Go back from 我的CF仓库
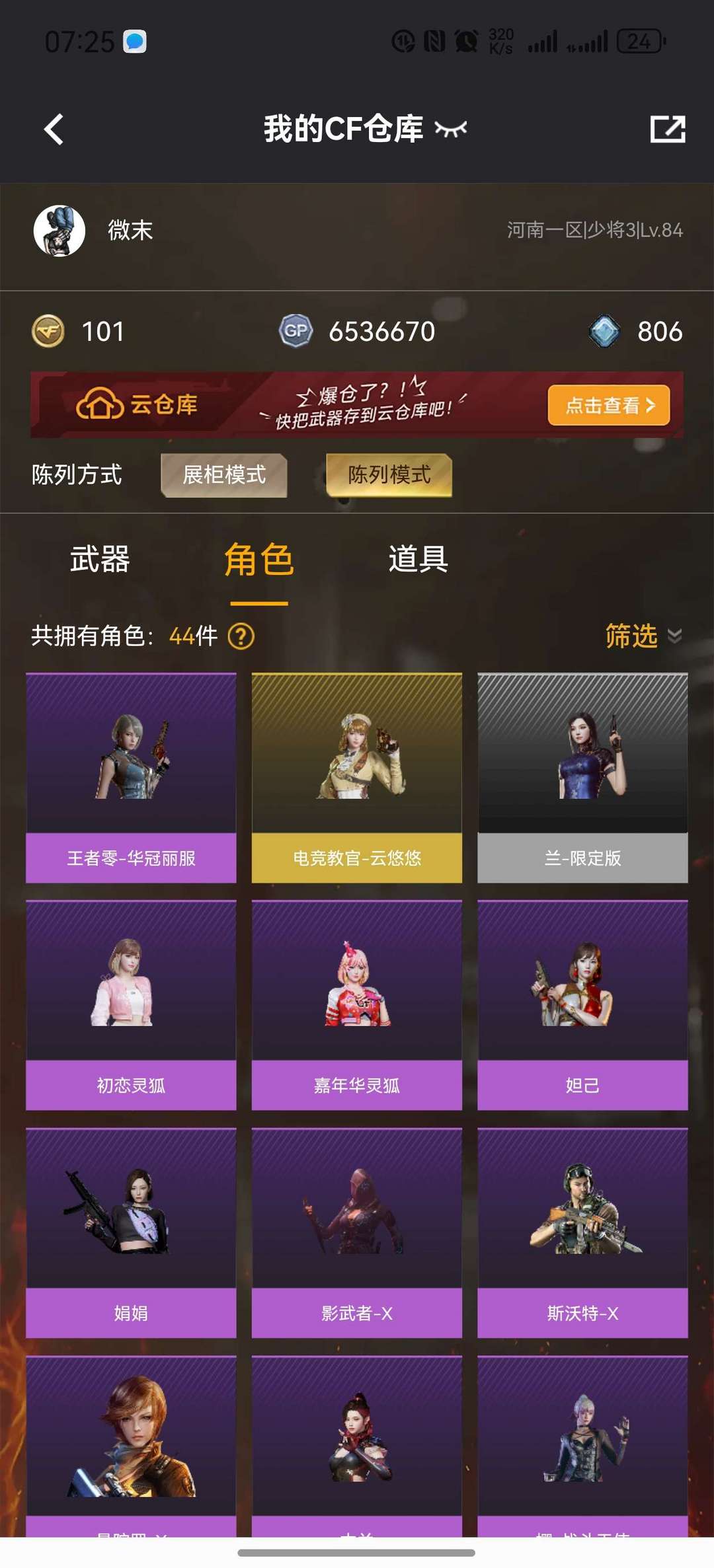The image size is (714, 1568). (x=54, y=129)
